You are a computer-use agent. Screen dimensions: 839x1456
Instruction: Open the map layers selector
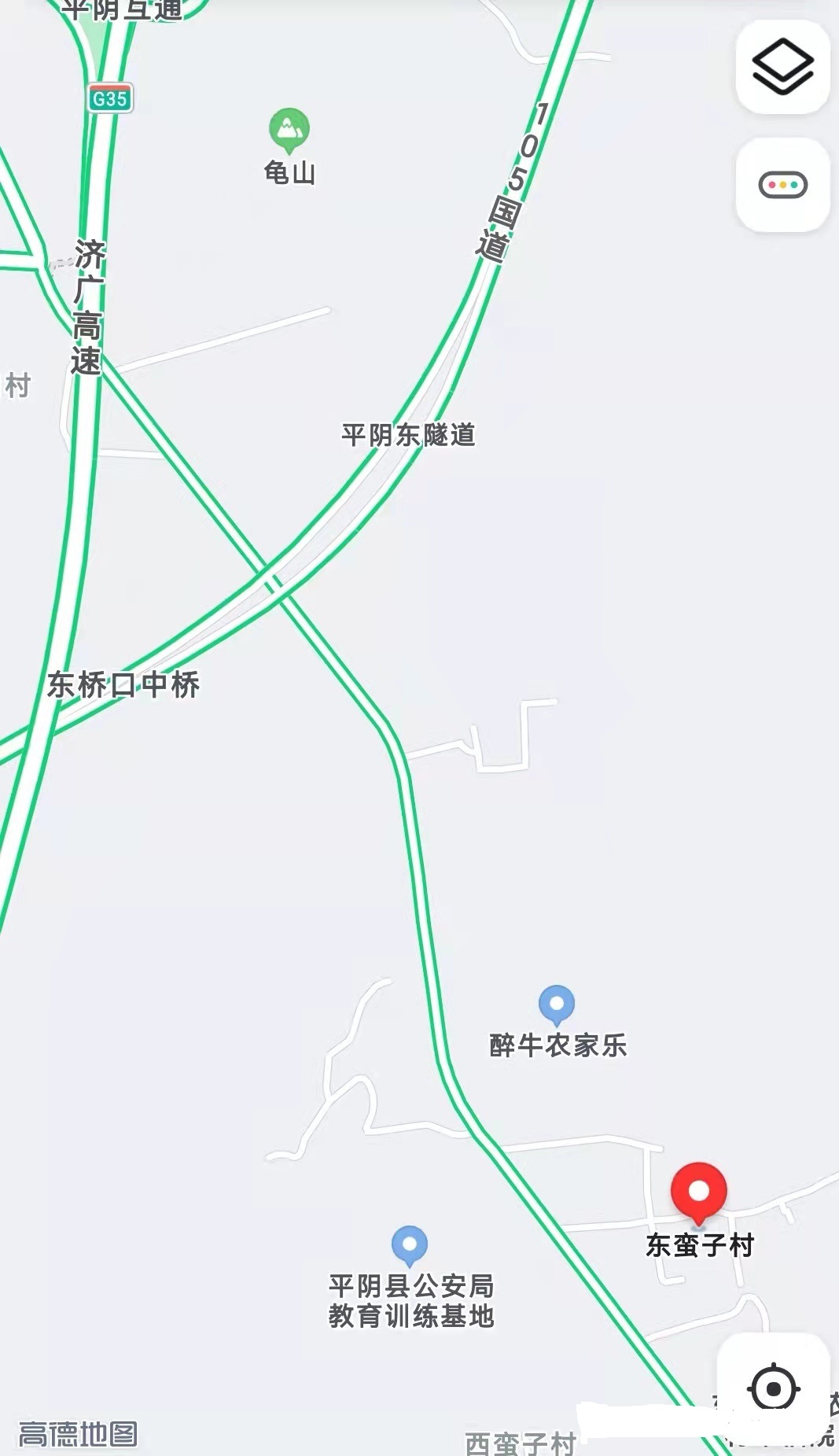point(782,67)
